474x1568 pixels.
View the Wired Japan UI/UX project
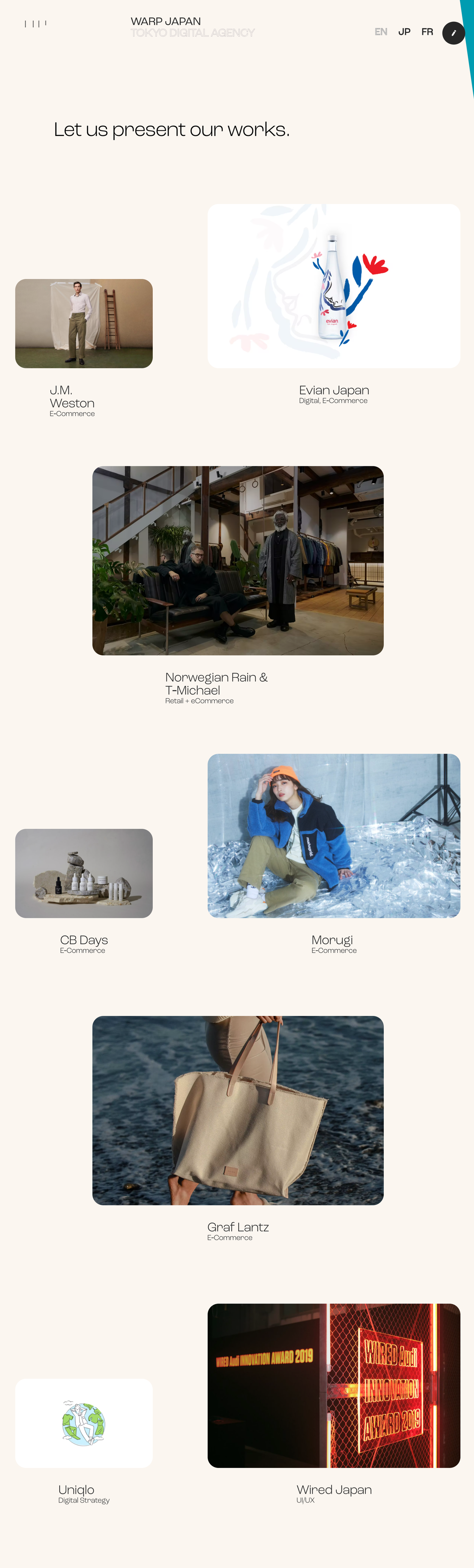click(333, 1385)
